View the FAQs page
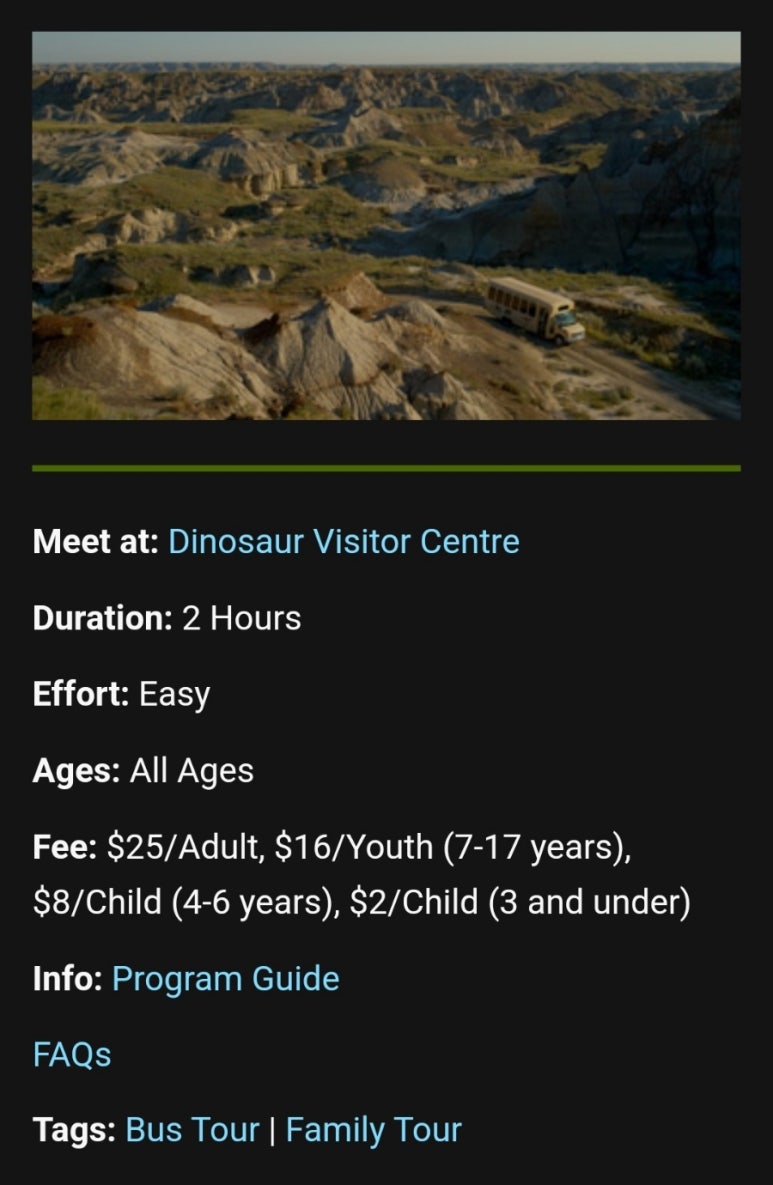The height and width of the screenshot is (1185, 773). point(72,1054)
